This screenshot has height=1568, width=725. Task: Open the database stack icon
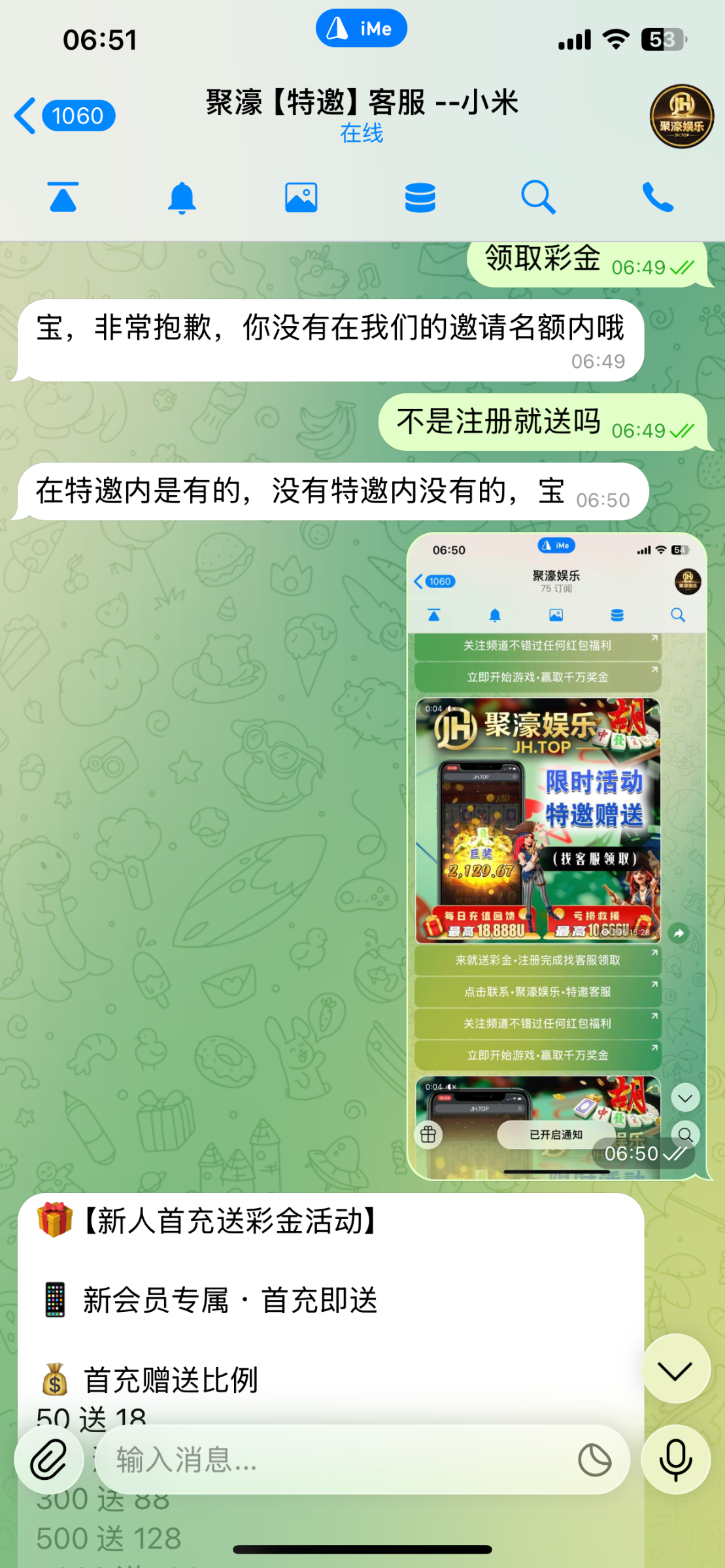[420, 197]
